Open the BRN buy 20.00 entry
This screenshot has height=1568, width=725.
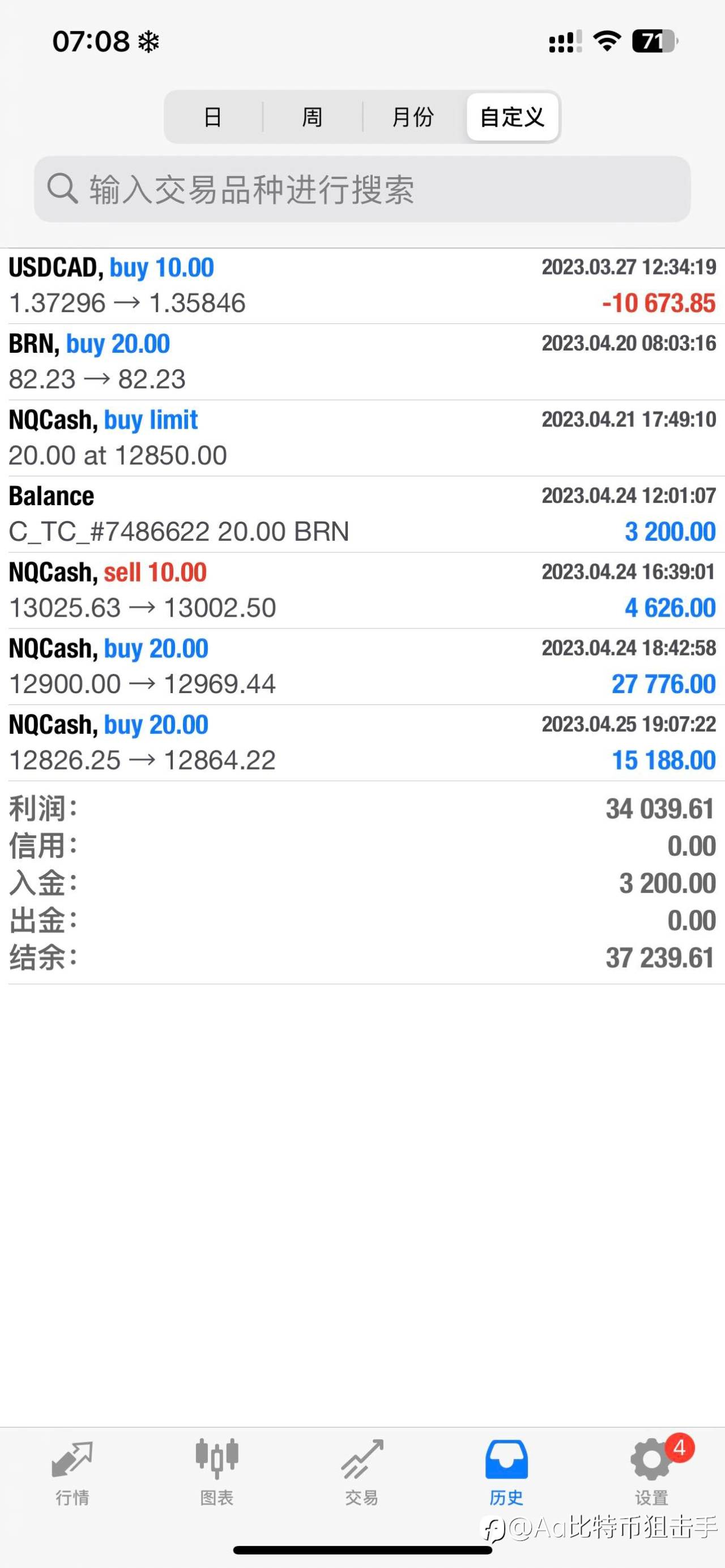362,362
